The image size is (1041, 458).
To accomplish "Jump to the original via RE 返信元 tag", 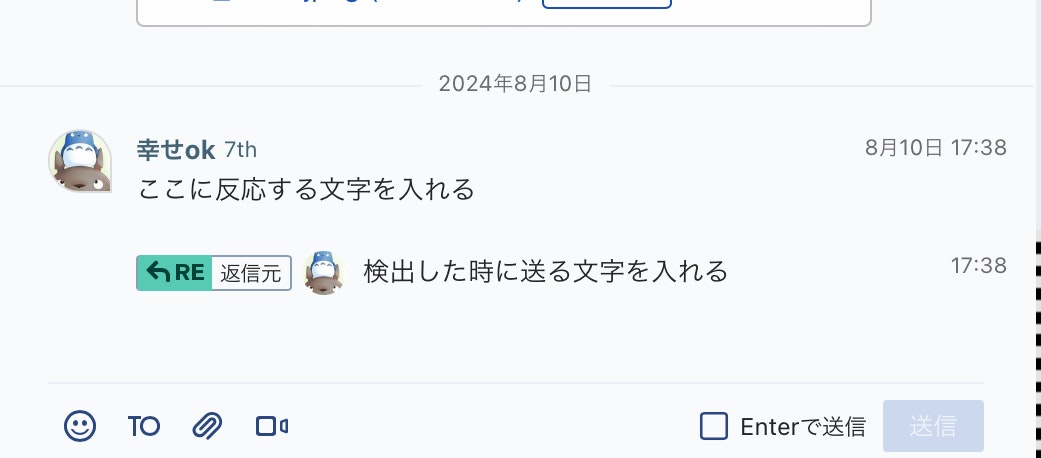I will [x=214, y=272].
